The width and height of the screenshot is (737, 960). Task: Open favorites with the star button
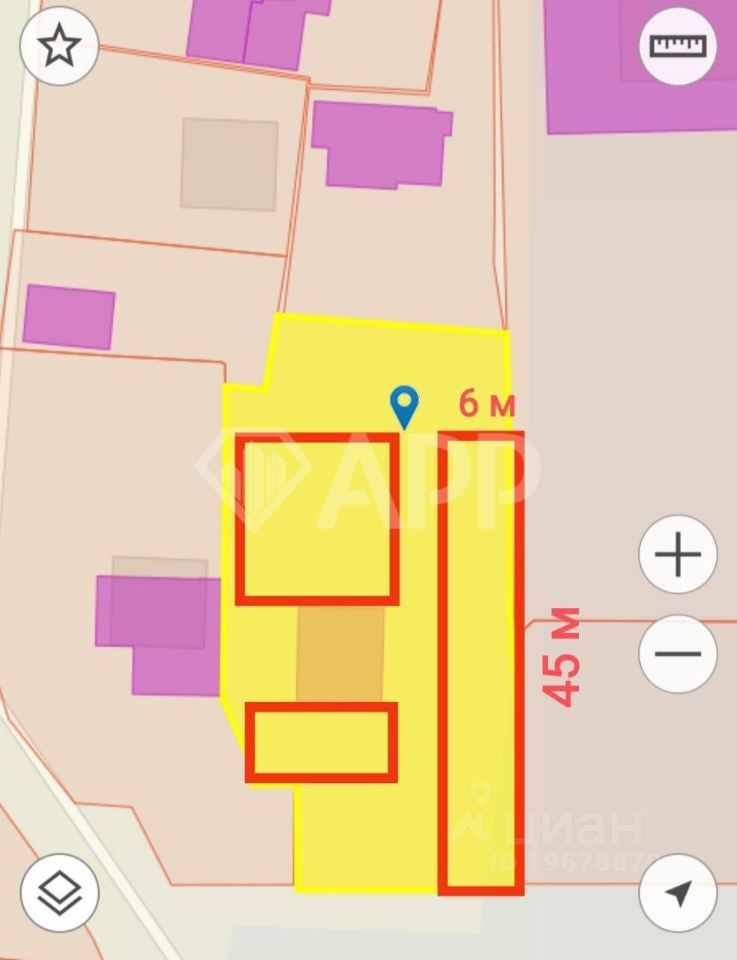click(59, 46)
